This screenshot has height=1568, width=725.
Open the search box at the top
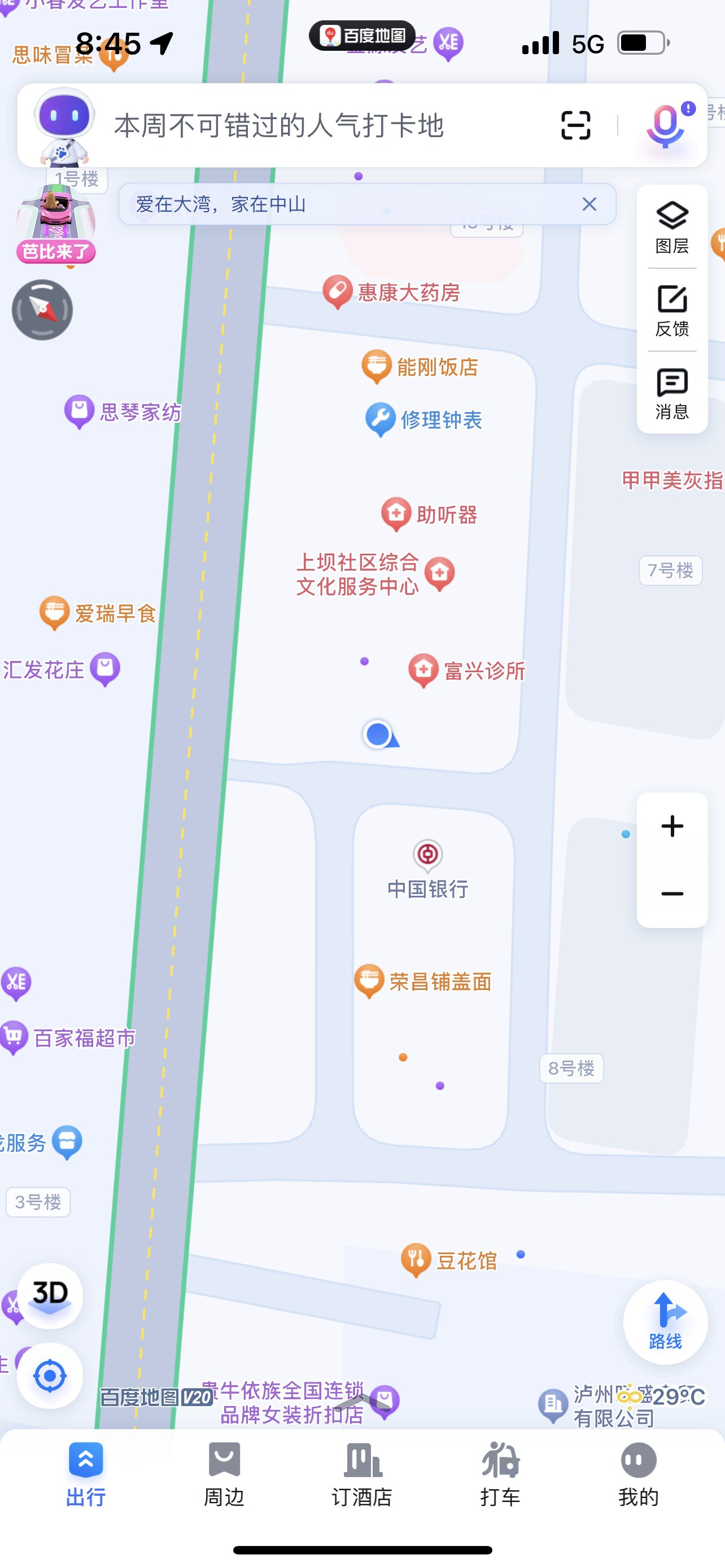coord(304,125)
